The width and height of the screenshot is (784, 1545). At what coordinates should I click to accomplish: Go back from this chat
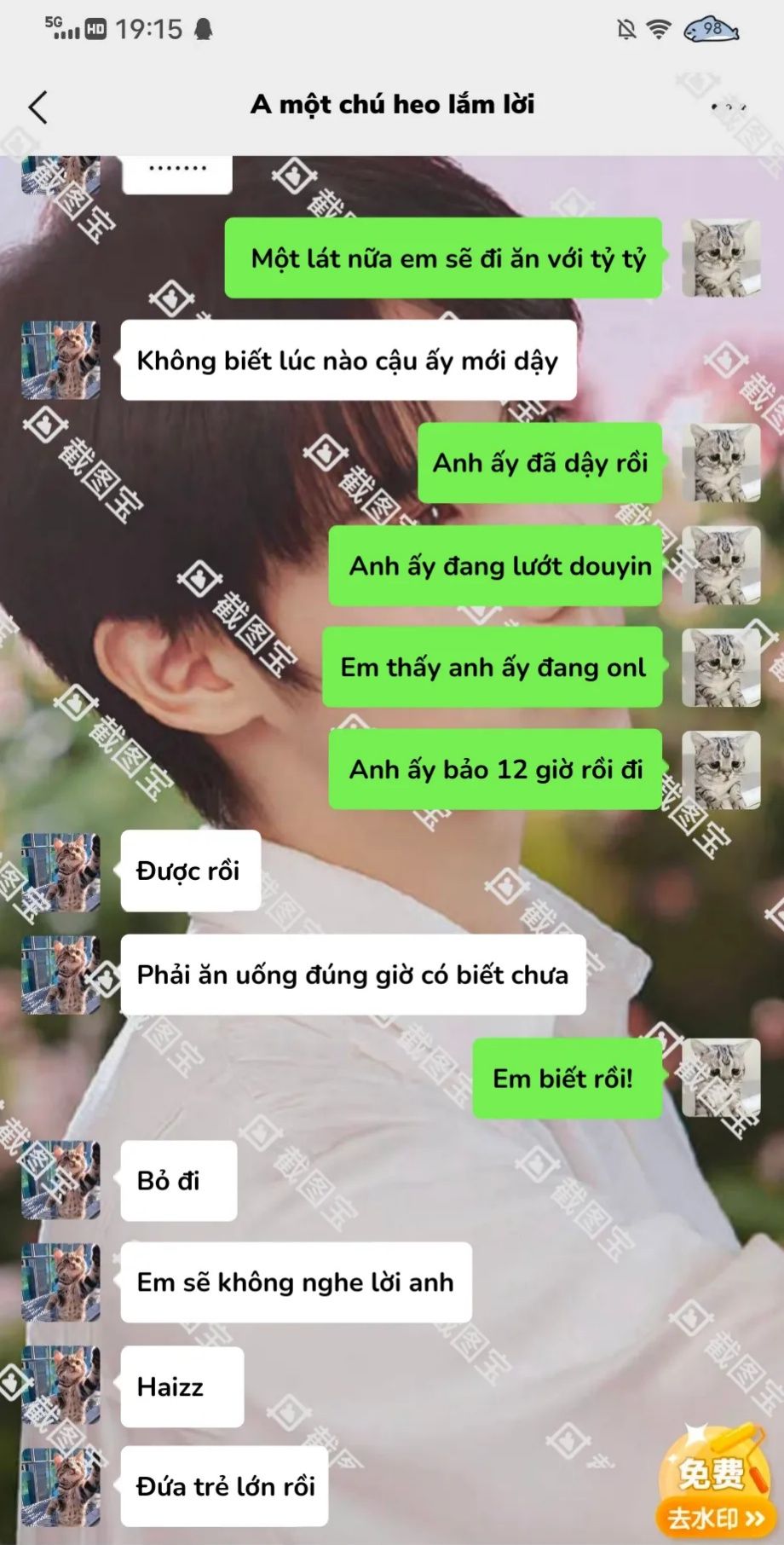(x=38, y=107)
